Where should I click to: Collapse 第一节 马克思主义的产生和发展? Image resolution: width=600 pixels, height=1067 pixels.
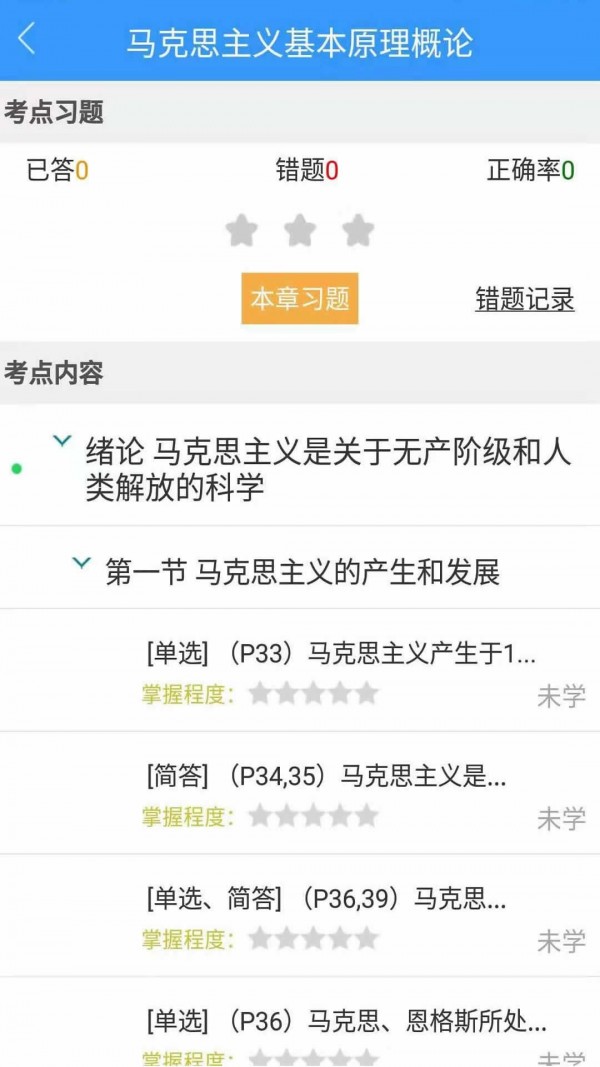[x=81, y=563]
